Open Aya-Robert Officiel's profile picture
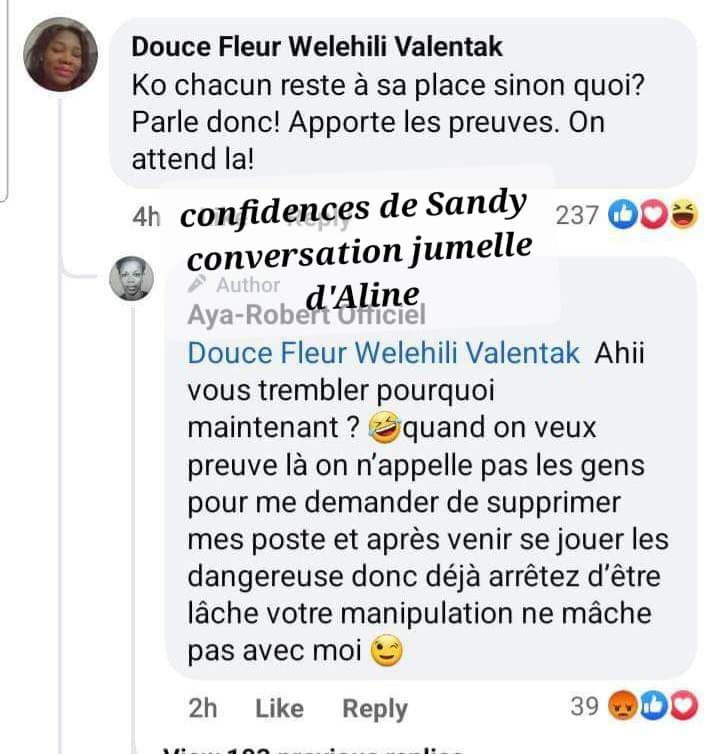Screen dimensions: 718x754 (131, 279)
